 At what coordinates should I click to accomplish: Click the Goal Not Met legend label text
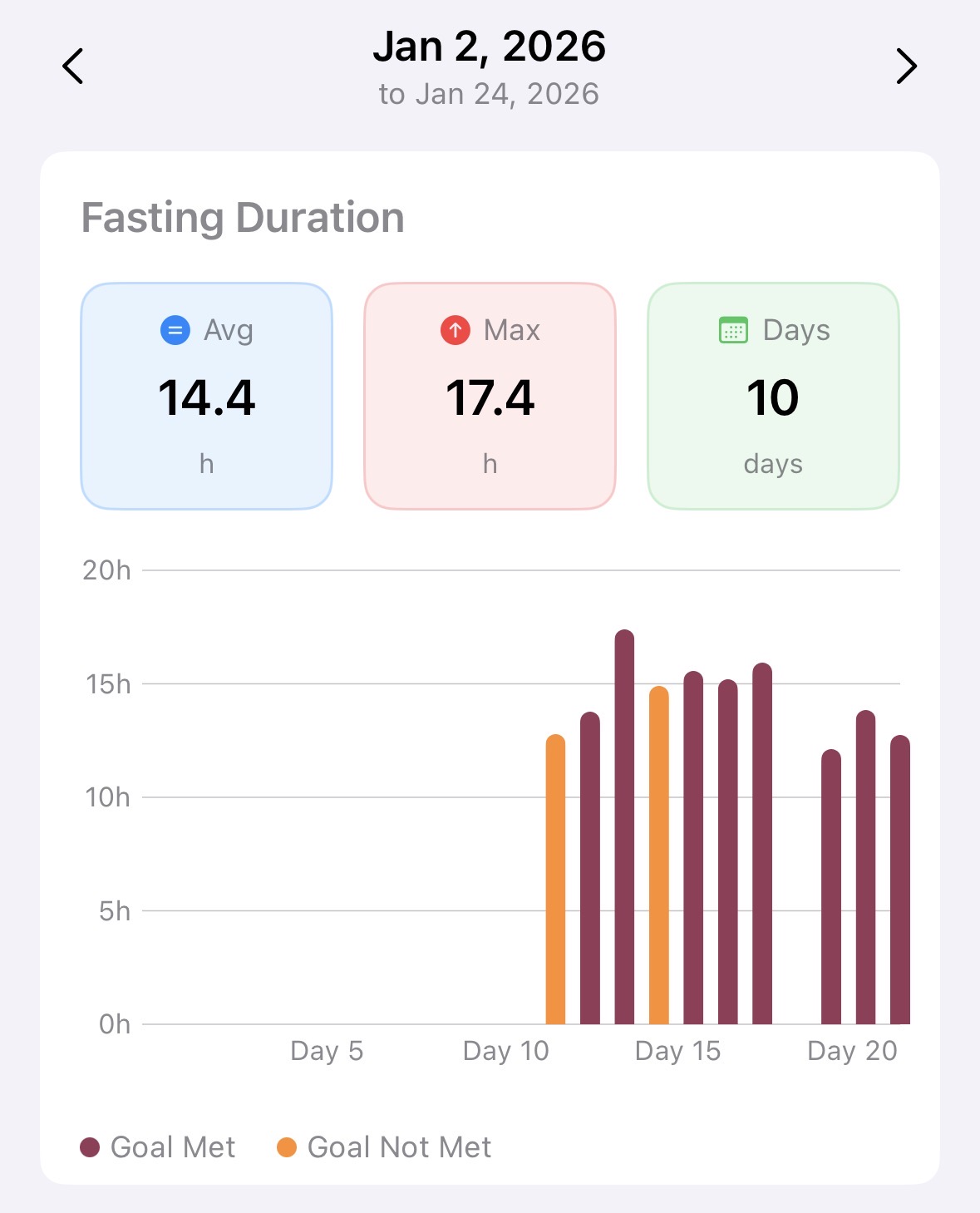[398, 1146]
